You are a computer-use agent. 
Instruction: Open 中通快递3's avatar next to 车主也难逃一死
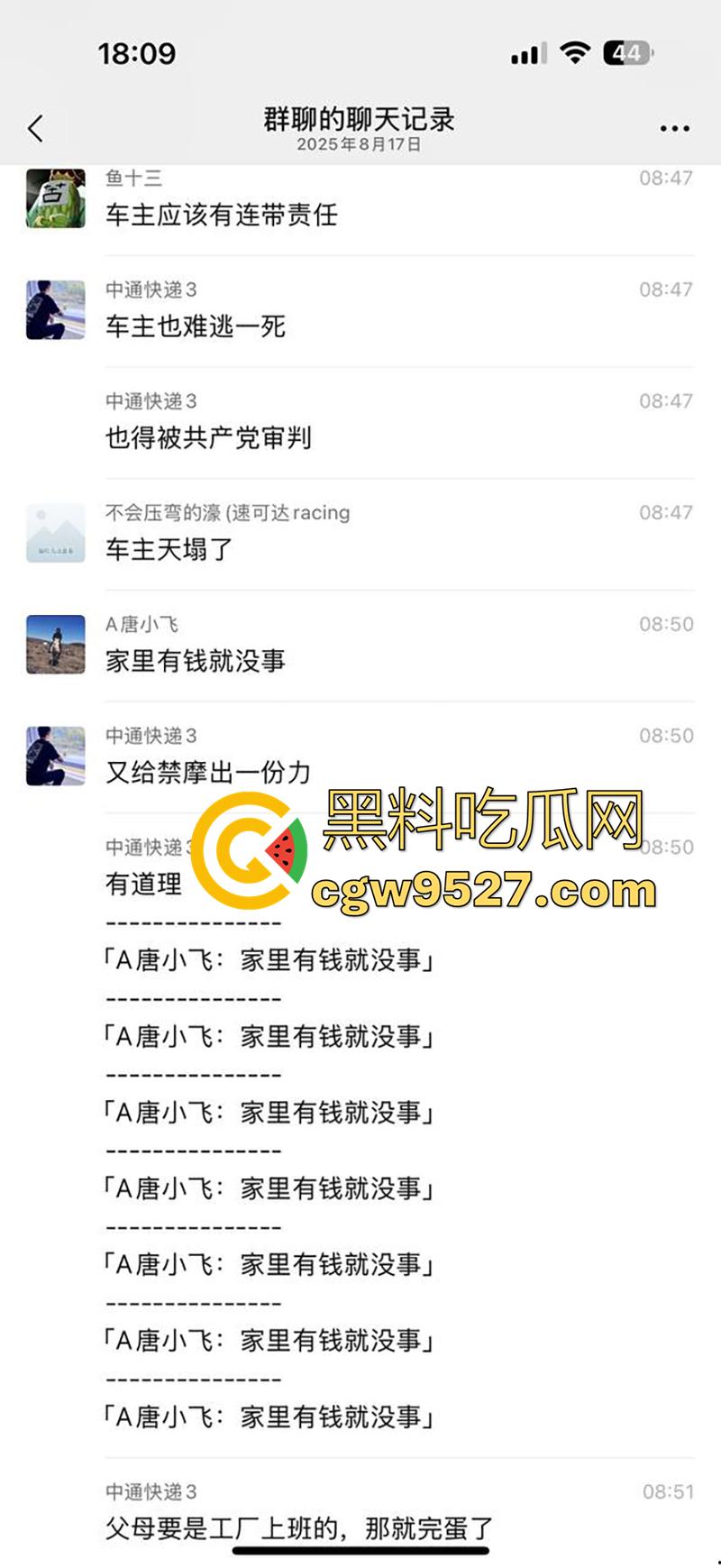[x=54, y=308]
